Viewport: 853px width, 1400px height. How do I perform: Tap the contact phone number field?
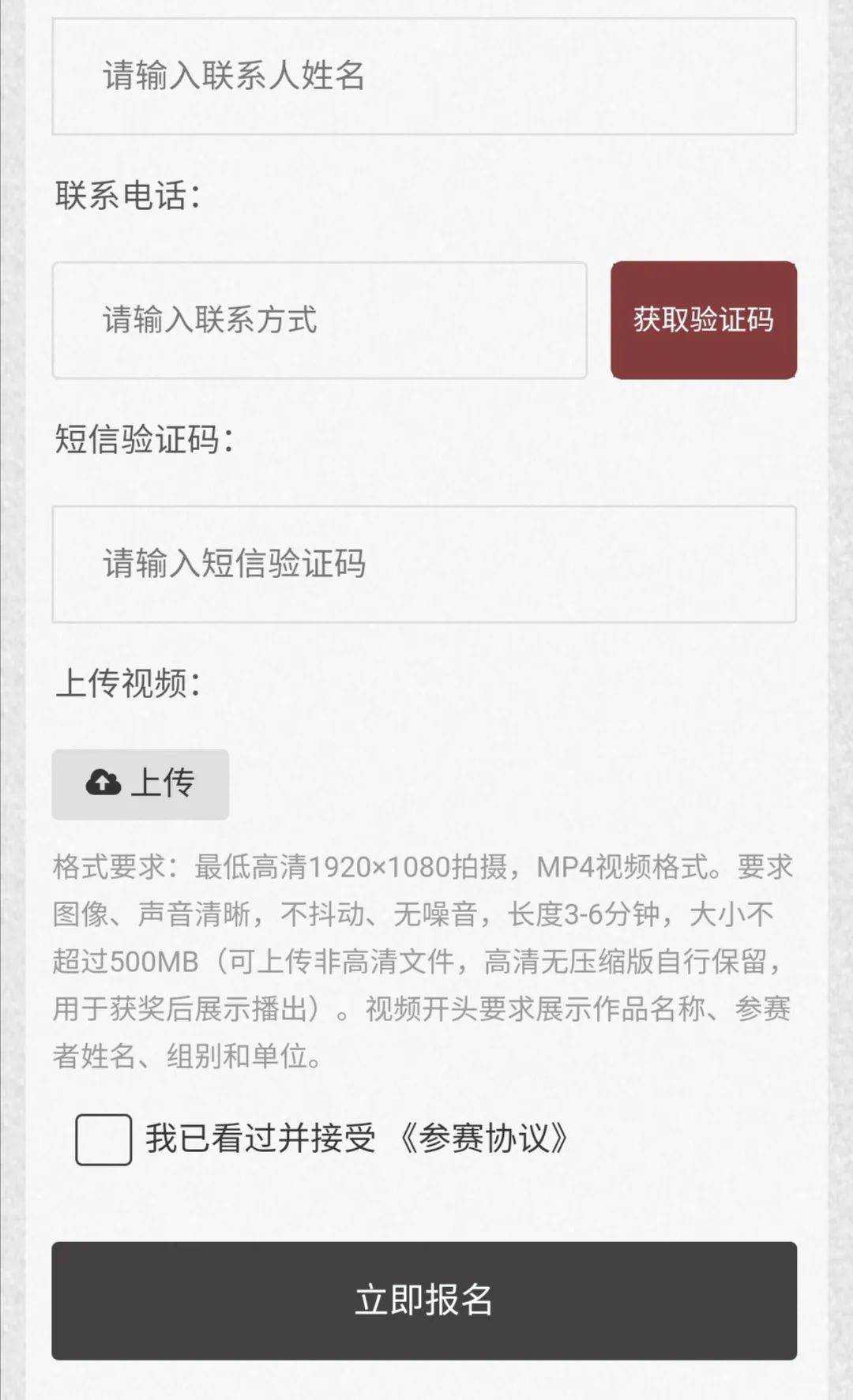[x=319, y=321]
